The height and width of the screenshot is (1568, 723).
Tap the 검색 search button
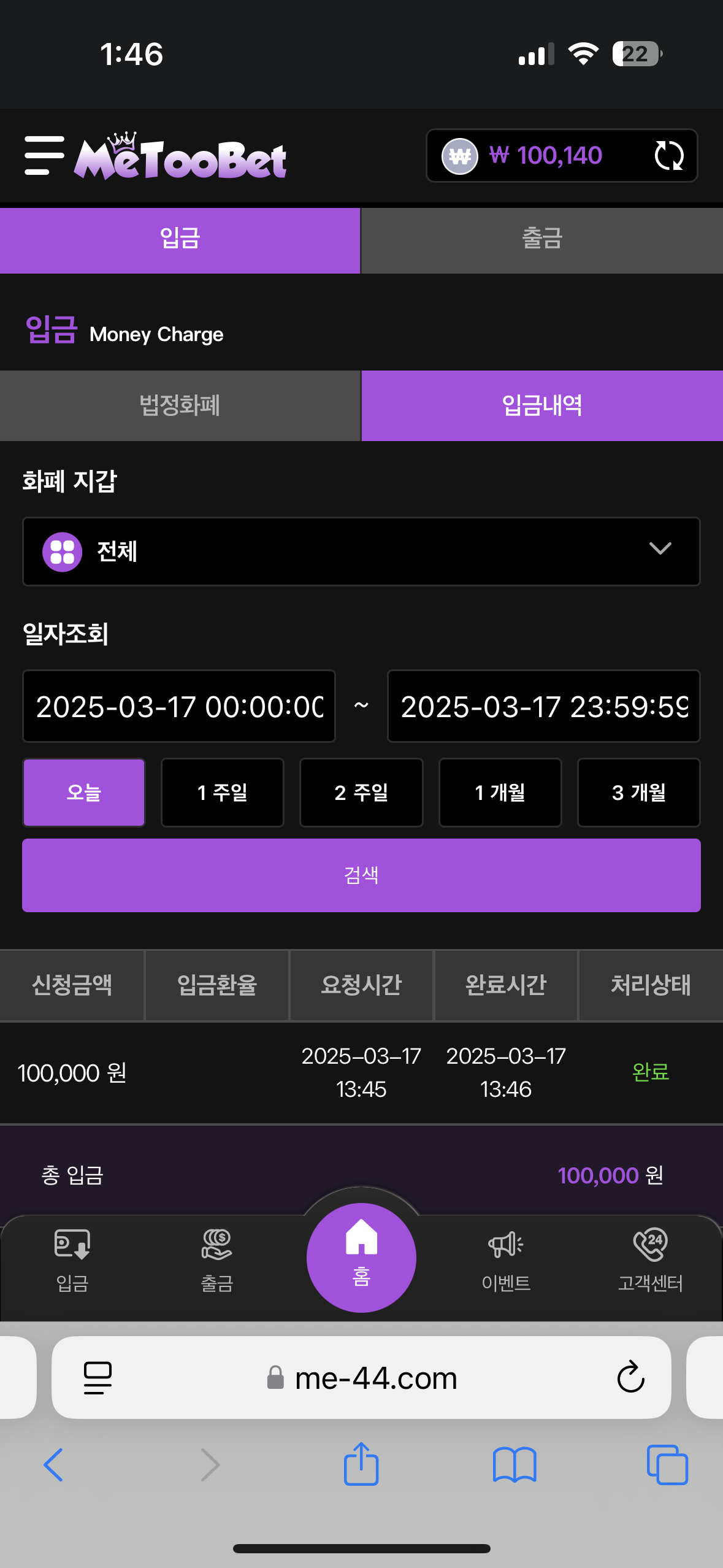pyautogui.click(x=361, y=875)
